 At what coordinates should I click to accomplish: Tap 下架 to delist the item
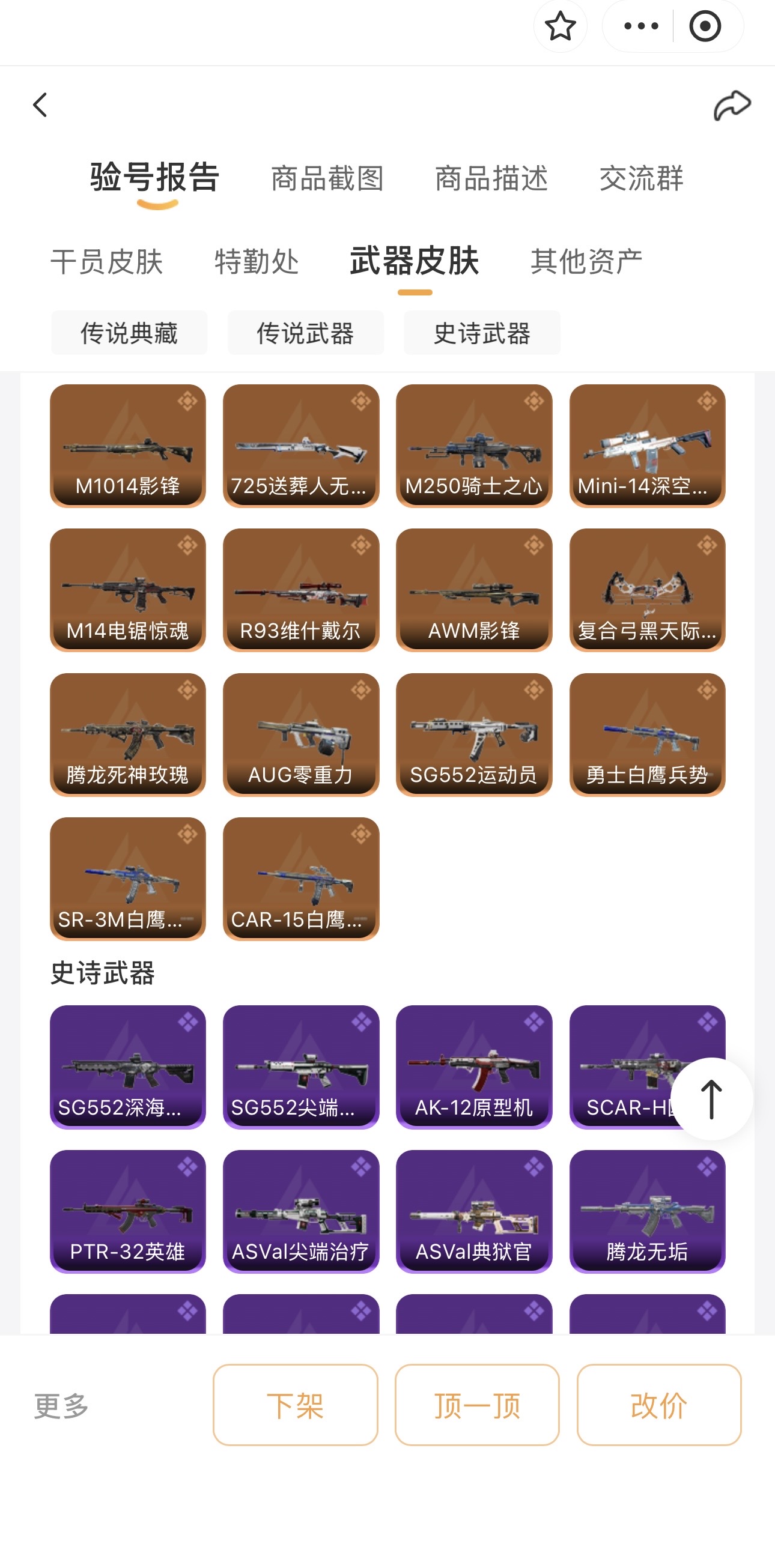click(295, 1405)
